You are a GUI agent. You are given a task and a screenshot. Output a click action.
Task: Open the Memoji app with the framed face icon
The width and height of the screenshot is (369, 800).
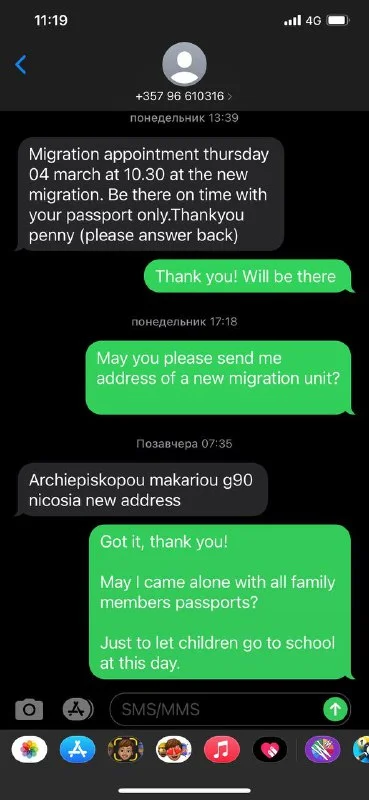pos(126,750)
